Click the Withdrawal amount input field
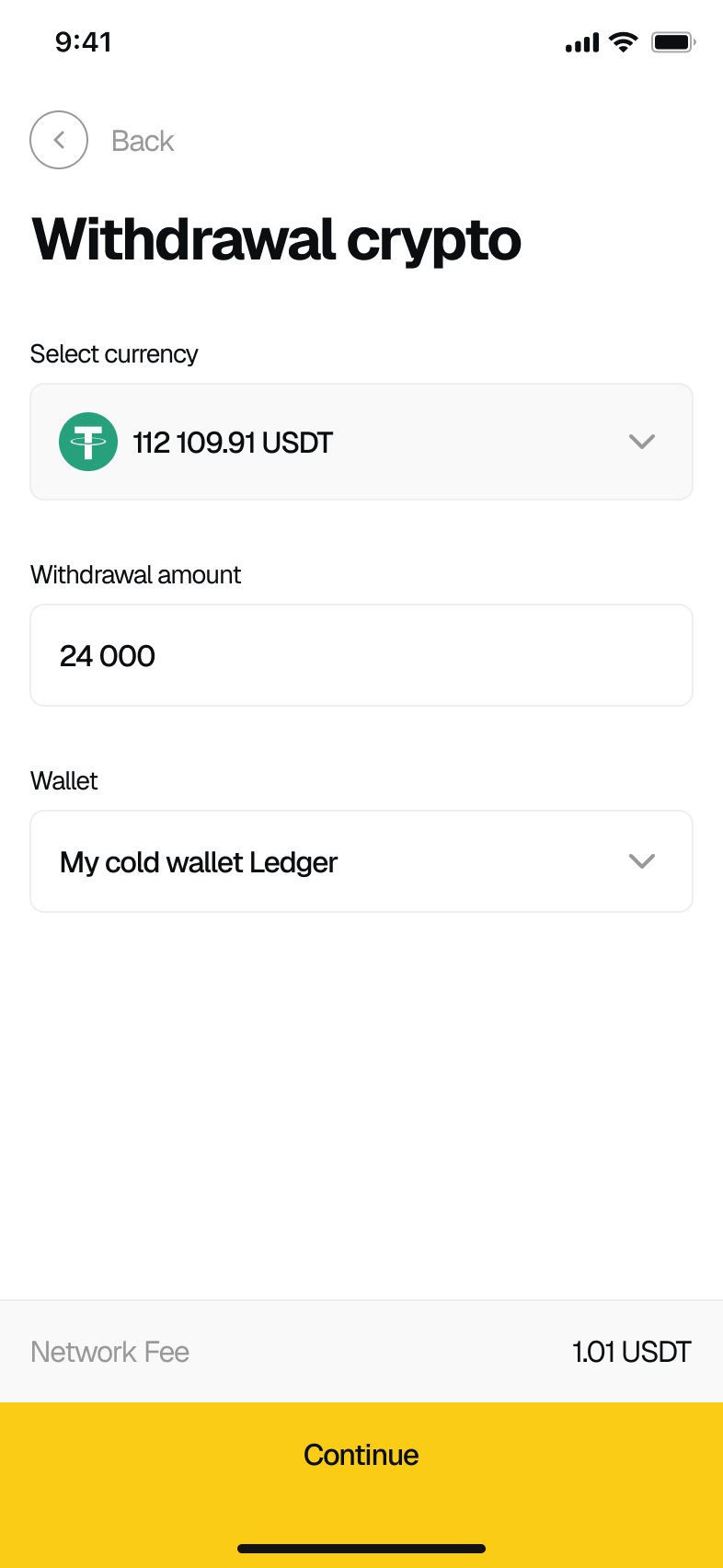 [x=361, y=655]
